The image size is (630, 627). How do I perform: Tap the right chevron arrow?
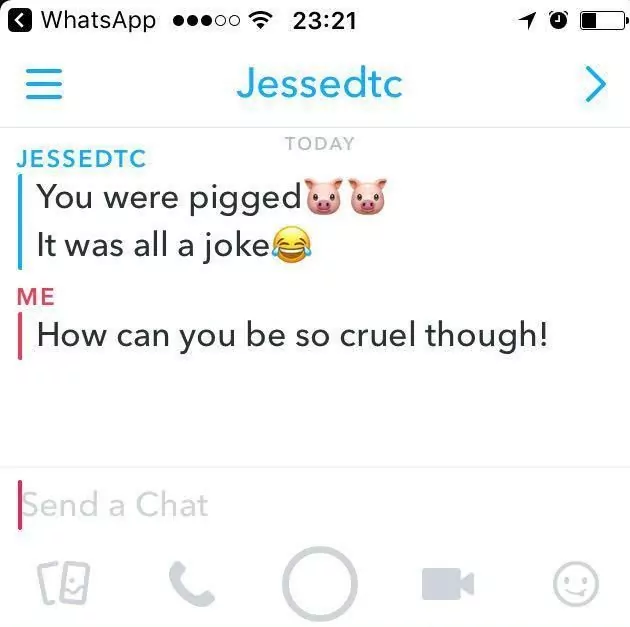coord(595,84)
